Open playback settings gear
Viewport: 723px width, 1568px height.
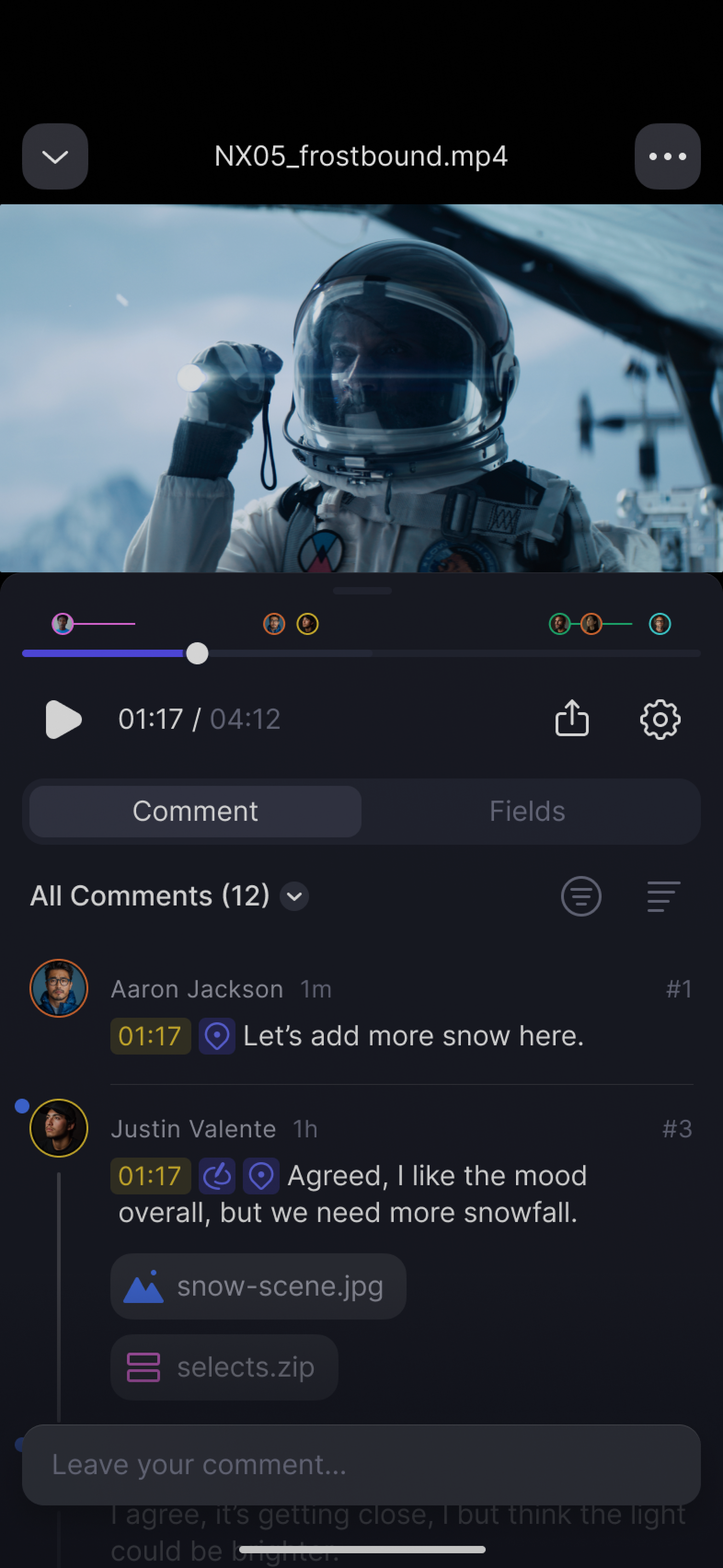point(660,720)
